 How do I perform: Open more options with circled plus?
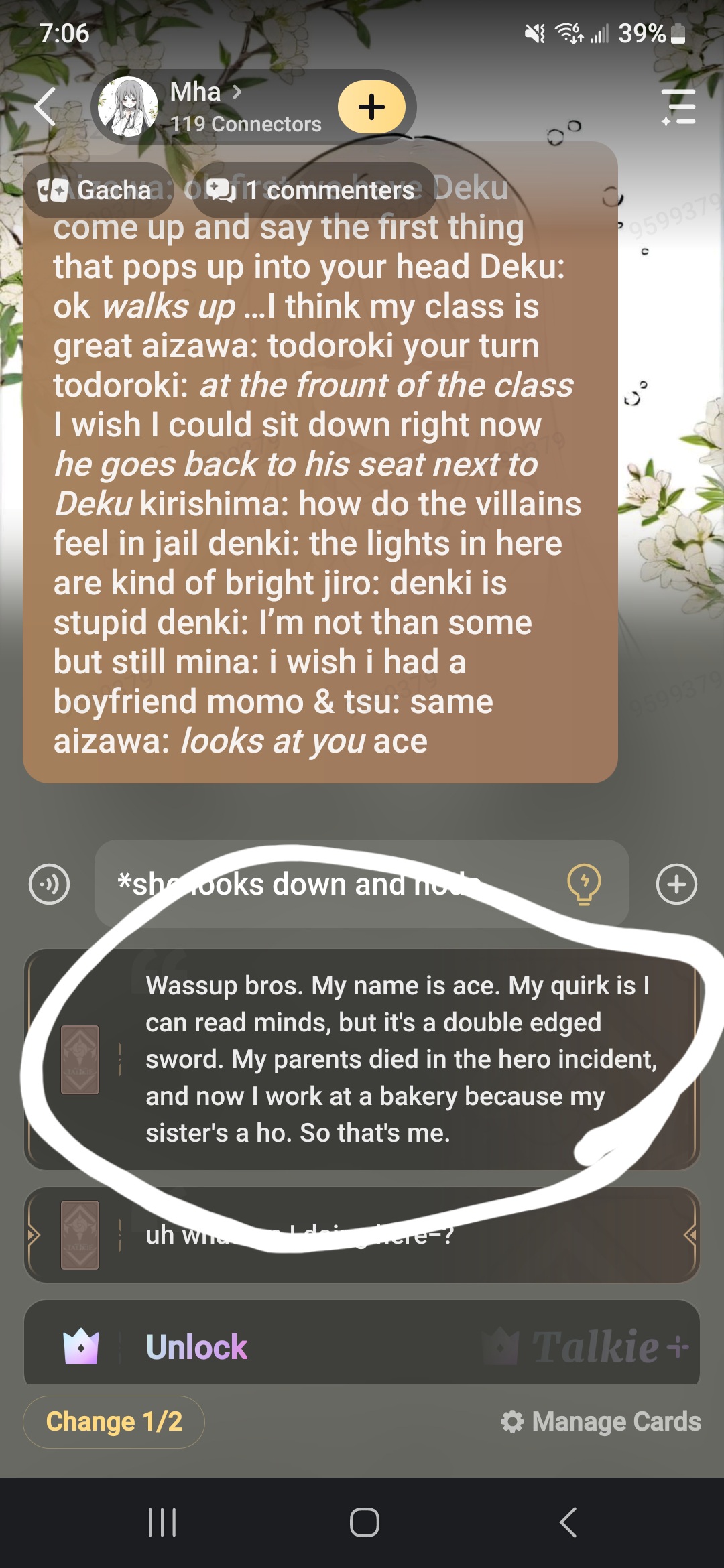tap(676, 885)
